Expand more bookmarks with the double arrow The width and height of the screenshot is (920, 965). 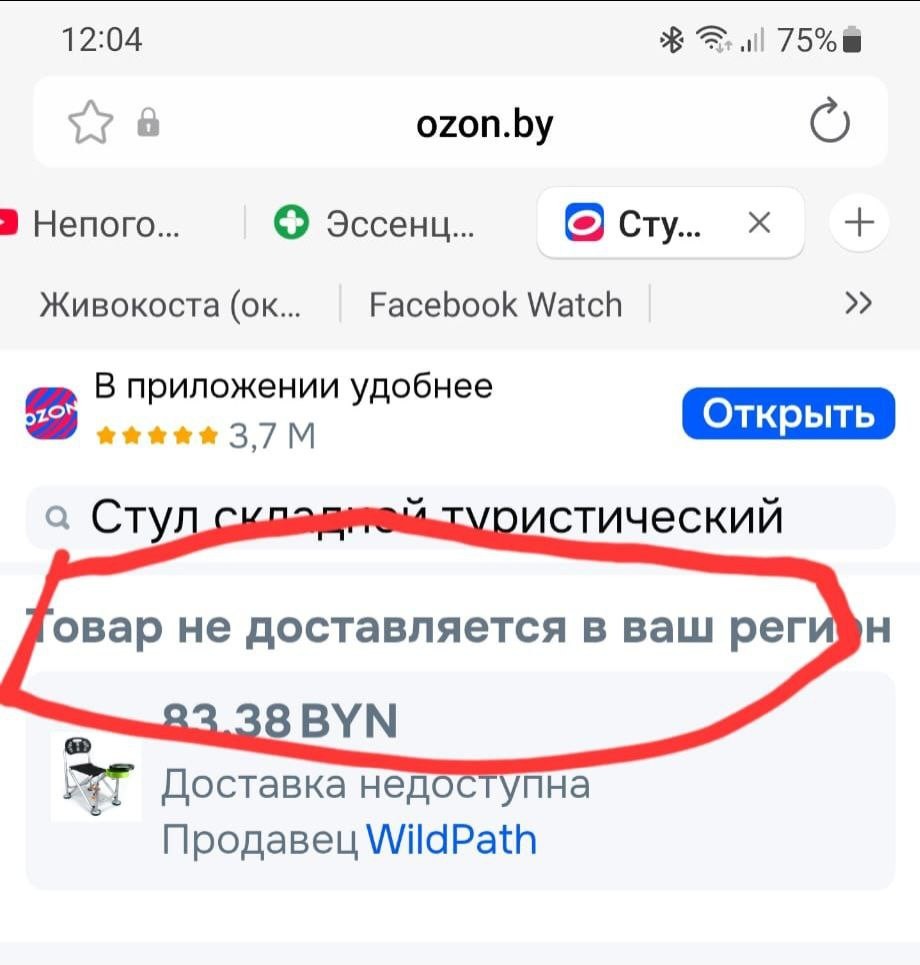point(858,304)
